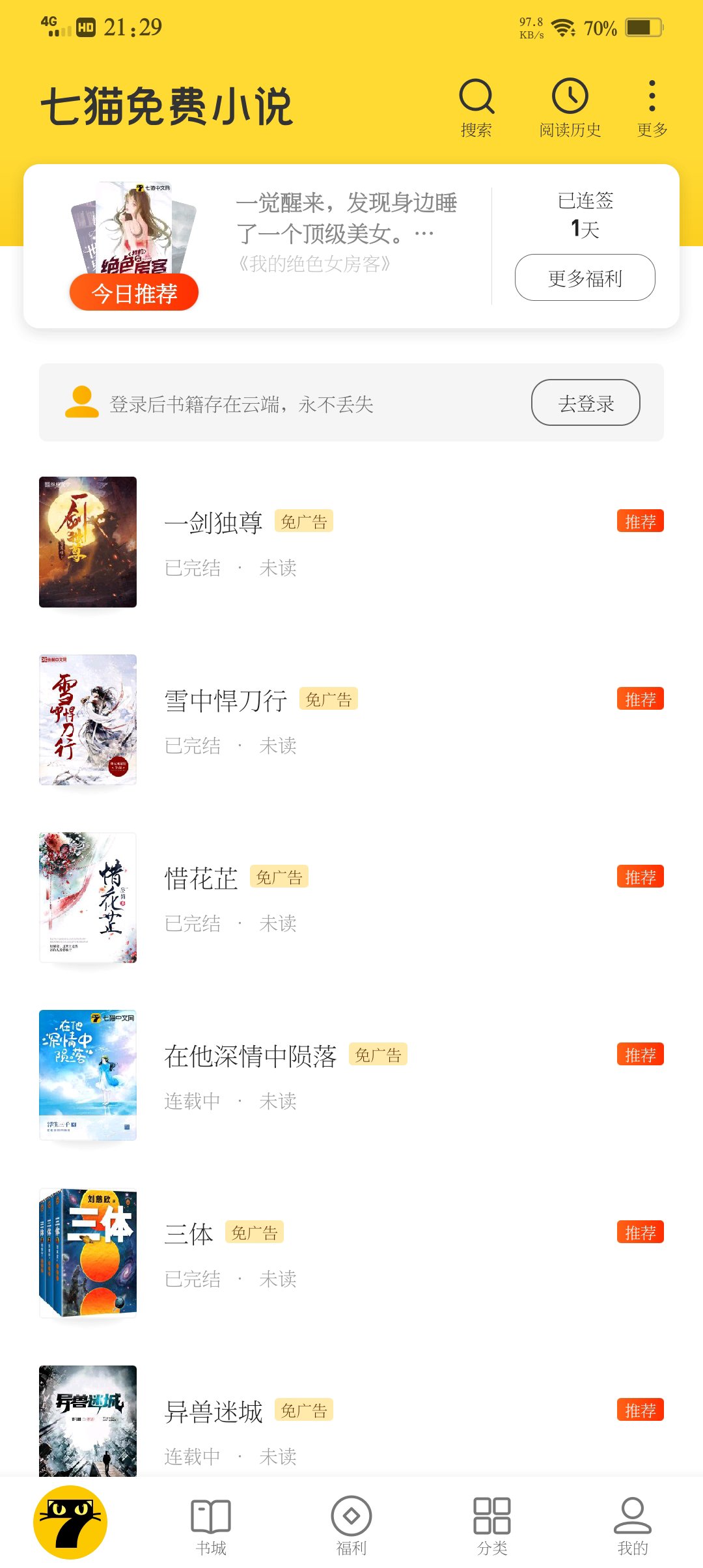Switch to the 我的 tab

tap(633, 1525)
